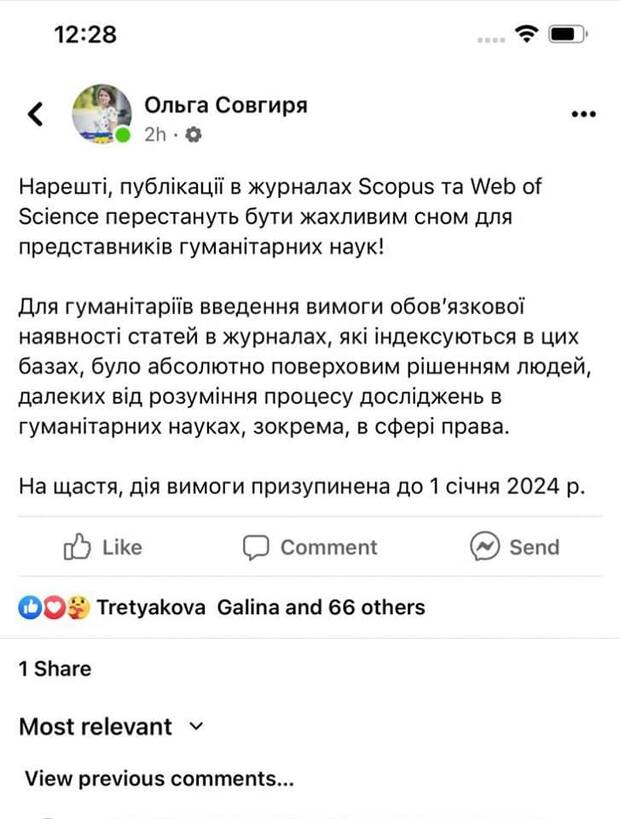This screenshot has width=620, height=819.
Task: Open the post's three-dot options menu
Action: 583,114
